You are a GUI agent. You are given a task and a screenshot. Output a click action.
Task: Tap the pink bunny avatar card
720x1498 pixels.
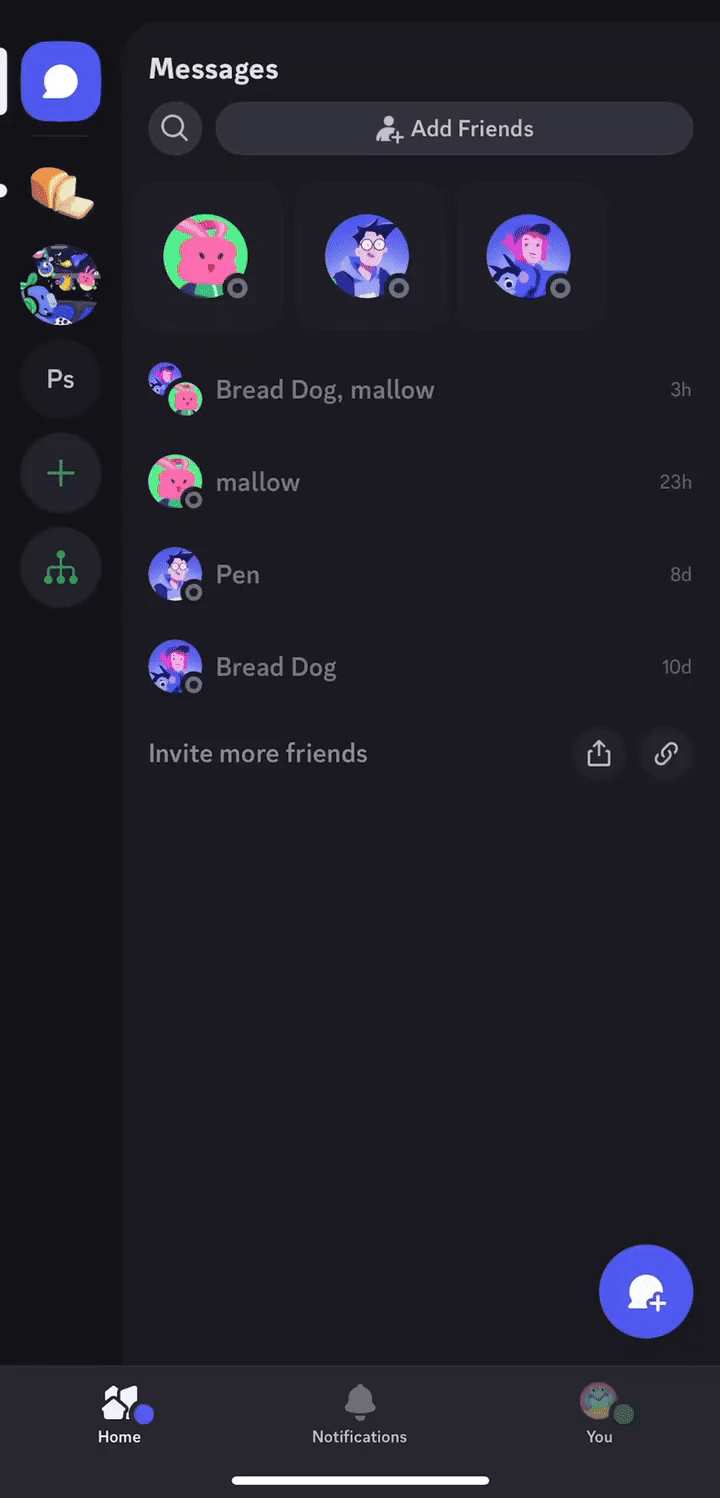[206, 257]
